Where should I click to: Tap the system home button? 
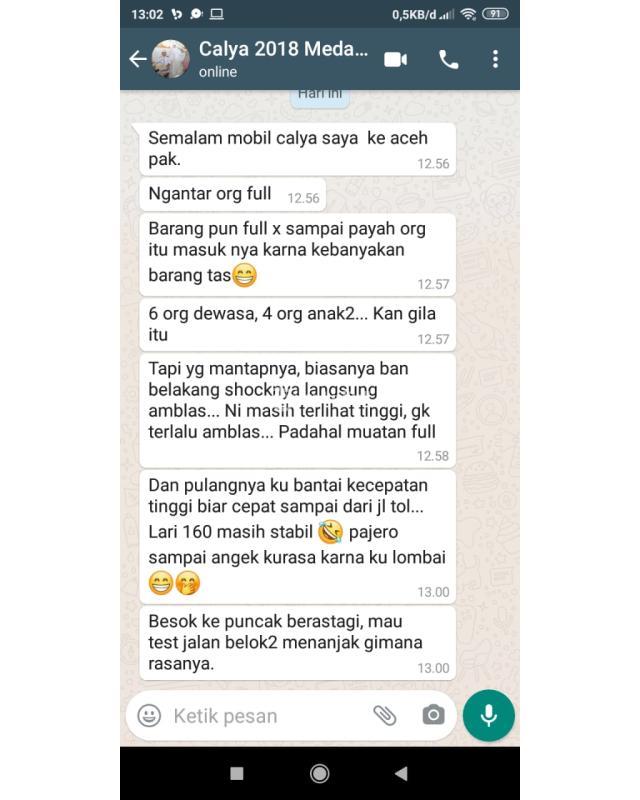pos(320,773)
